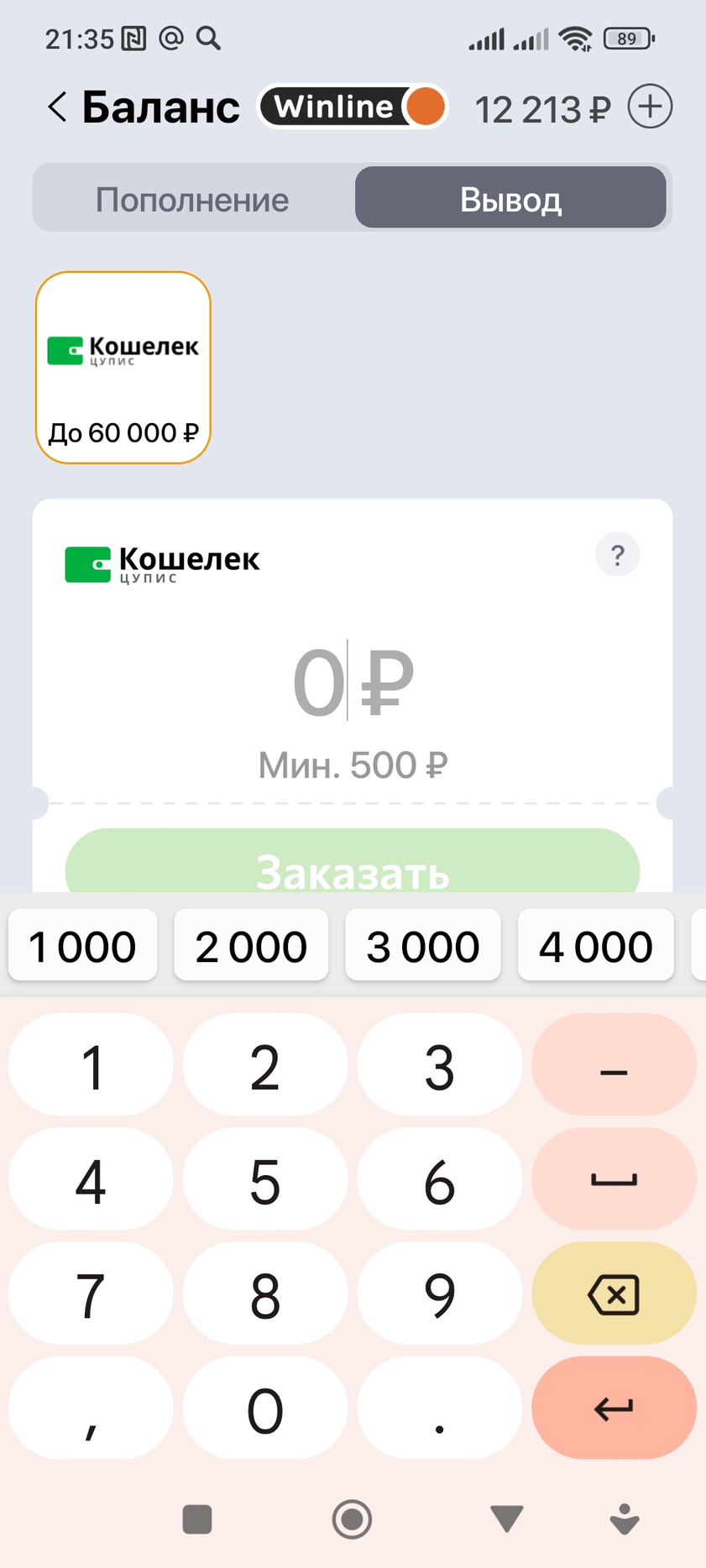Select the Вывод tab
Screen dimensions: 706x1568
click(x=510, y=200)
